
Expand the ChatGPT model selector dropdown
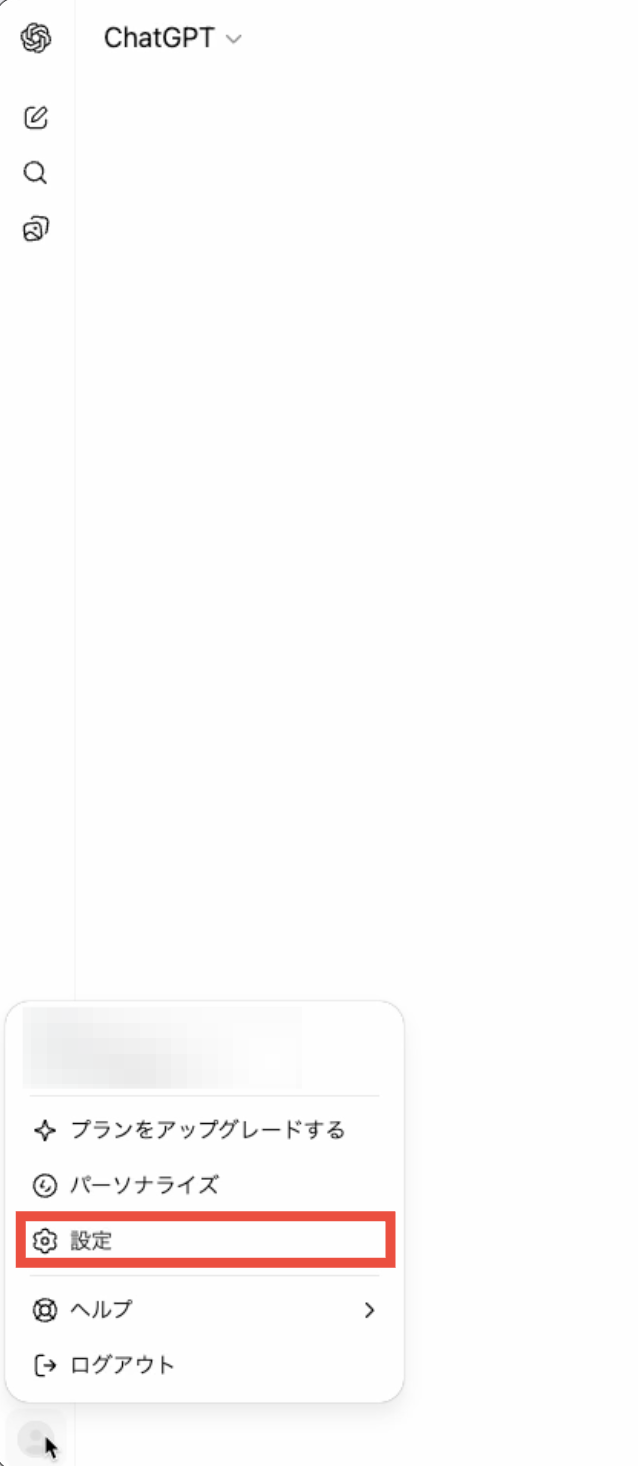(x=173, y=39)
